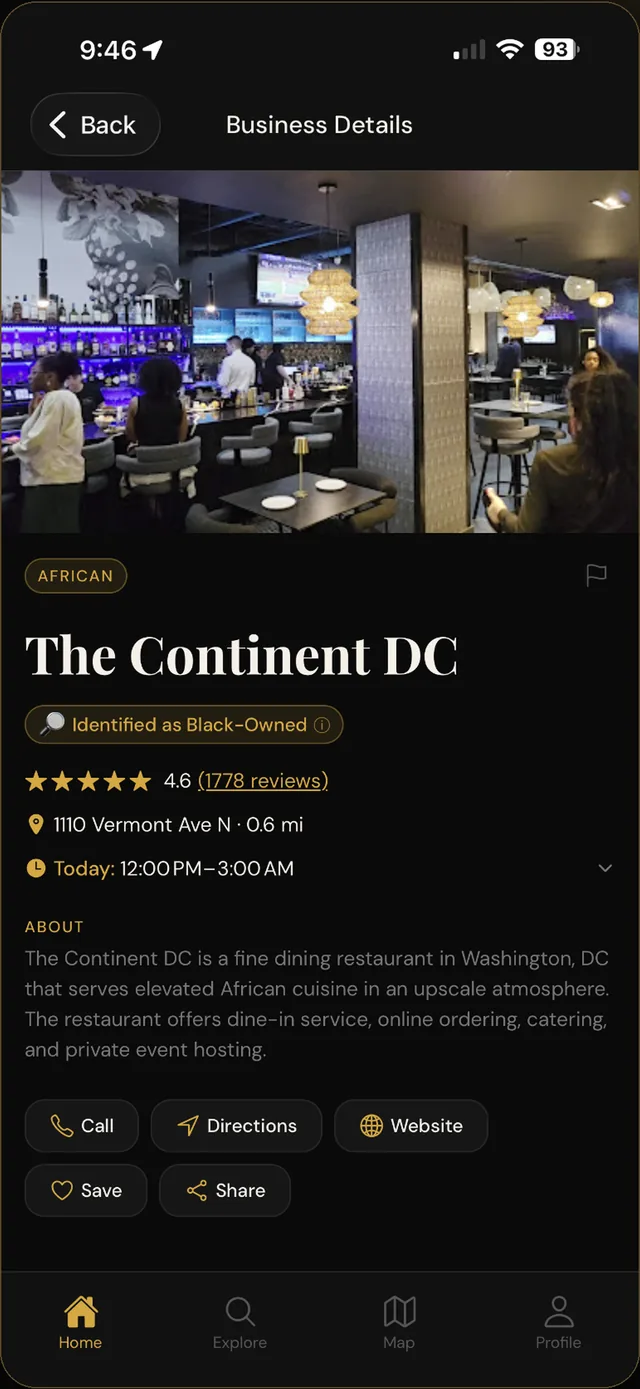This screenshot has height=1389, width=640.
Task: Report this business with the flag icon
Action: (596, 575)
